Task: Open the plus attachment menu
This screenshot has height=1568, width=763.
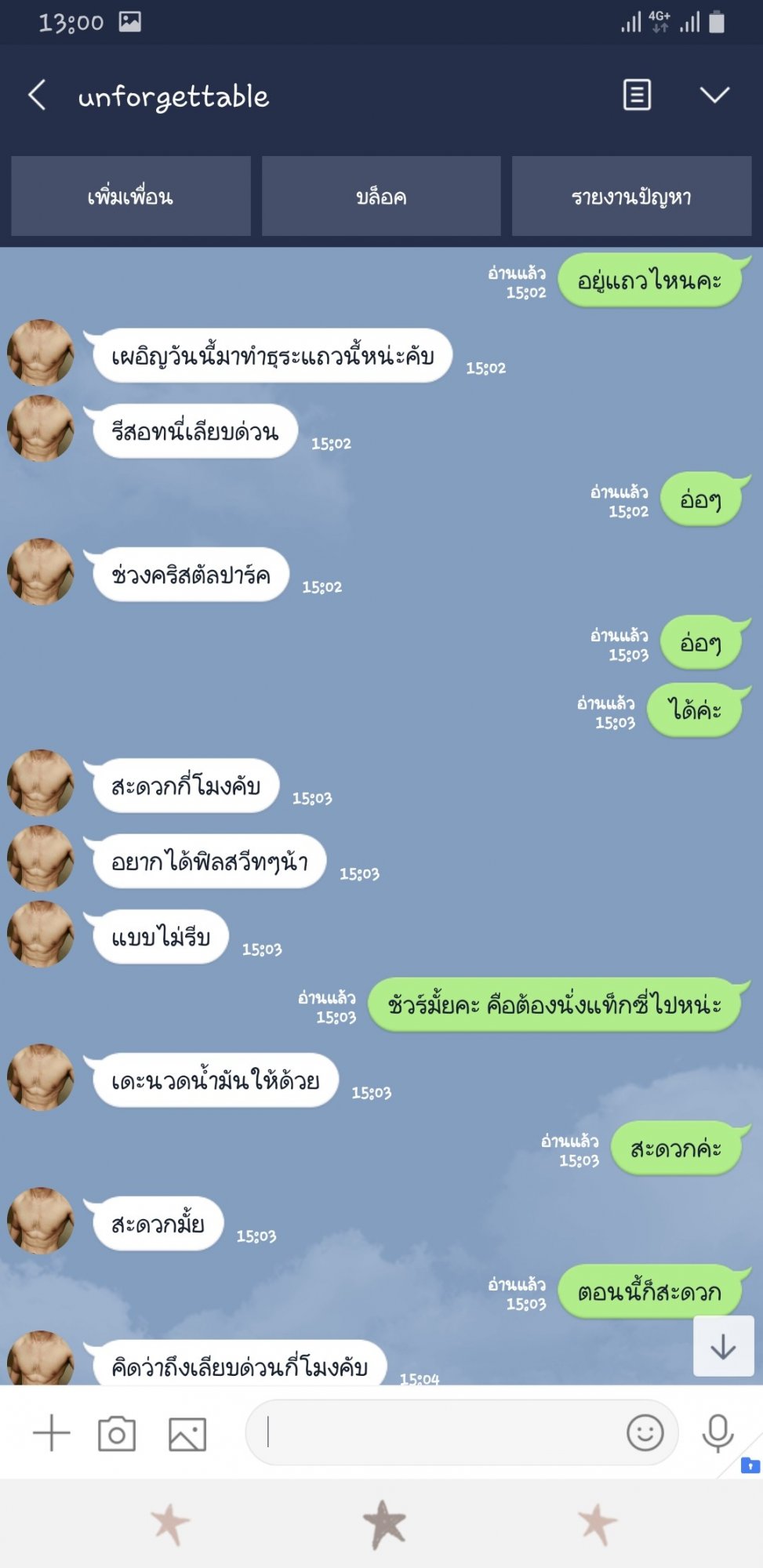Action: pos(52,1433)
